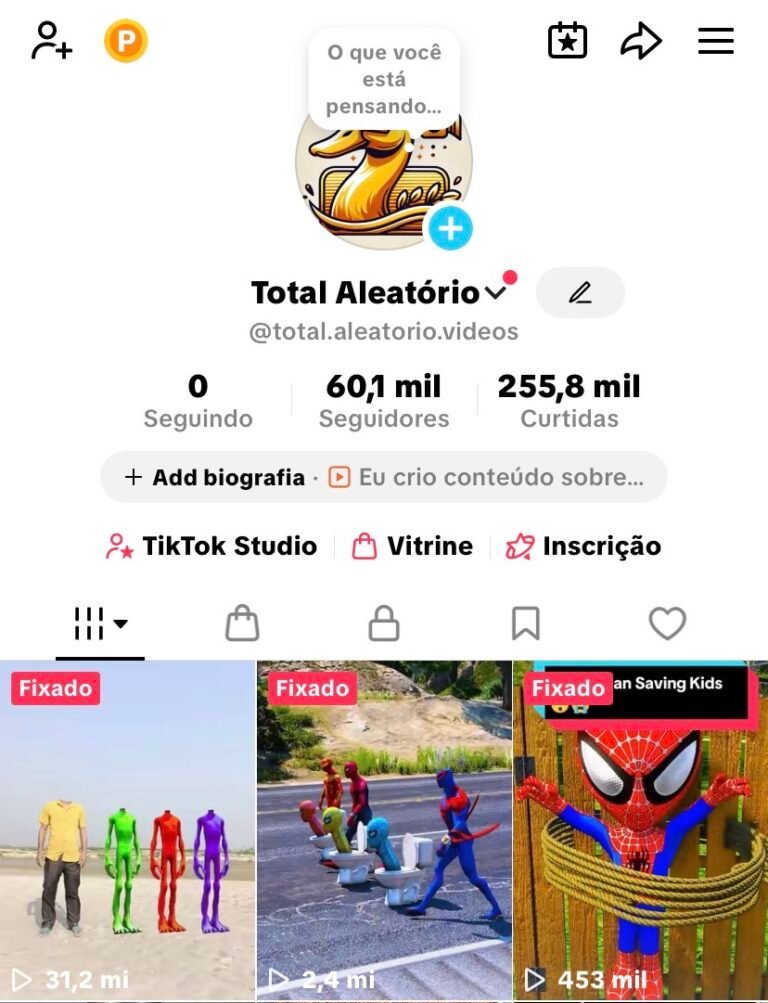Add a story with the plus badge

coord(450,229)
